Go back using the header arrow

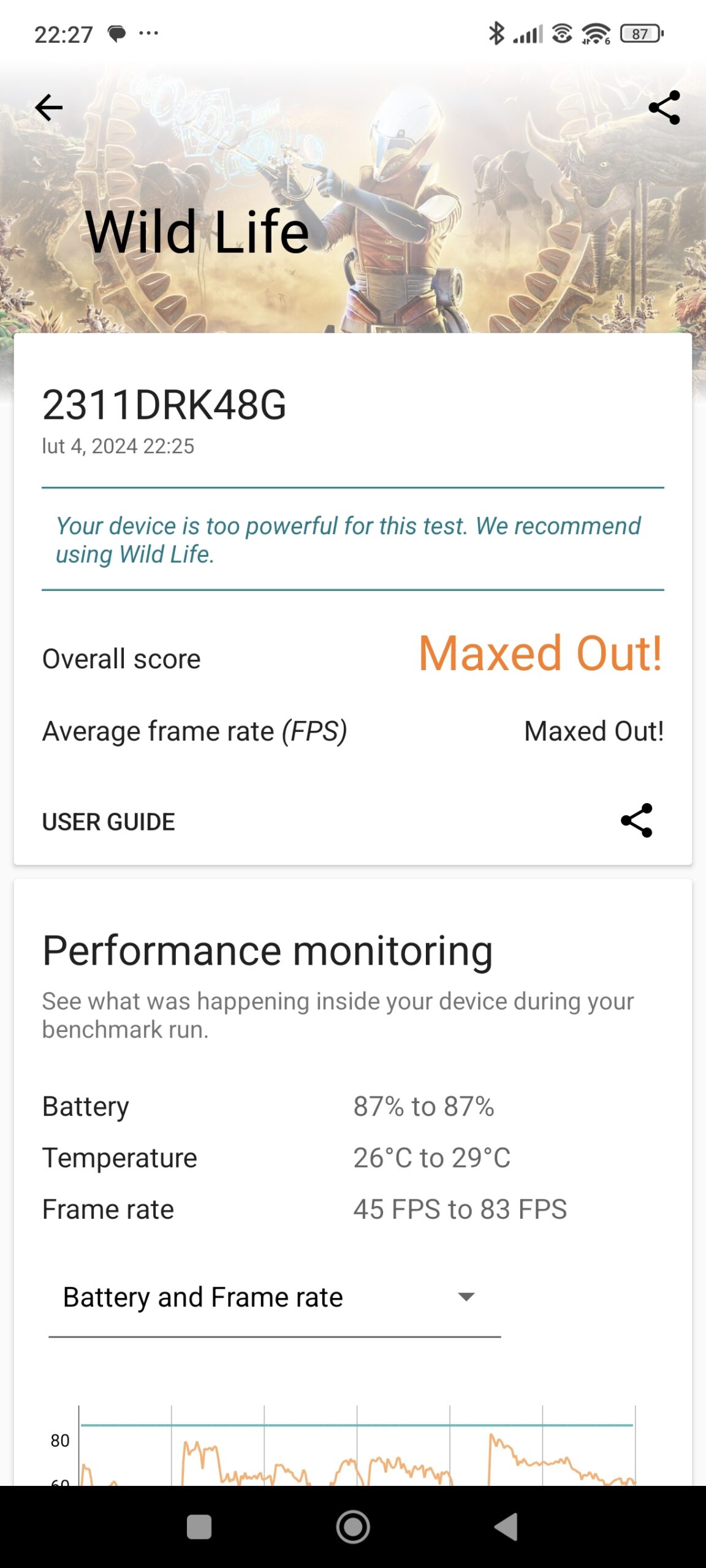coord(49,108)
